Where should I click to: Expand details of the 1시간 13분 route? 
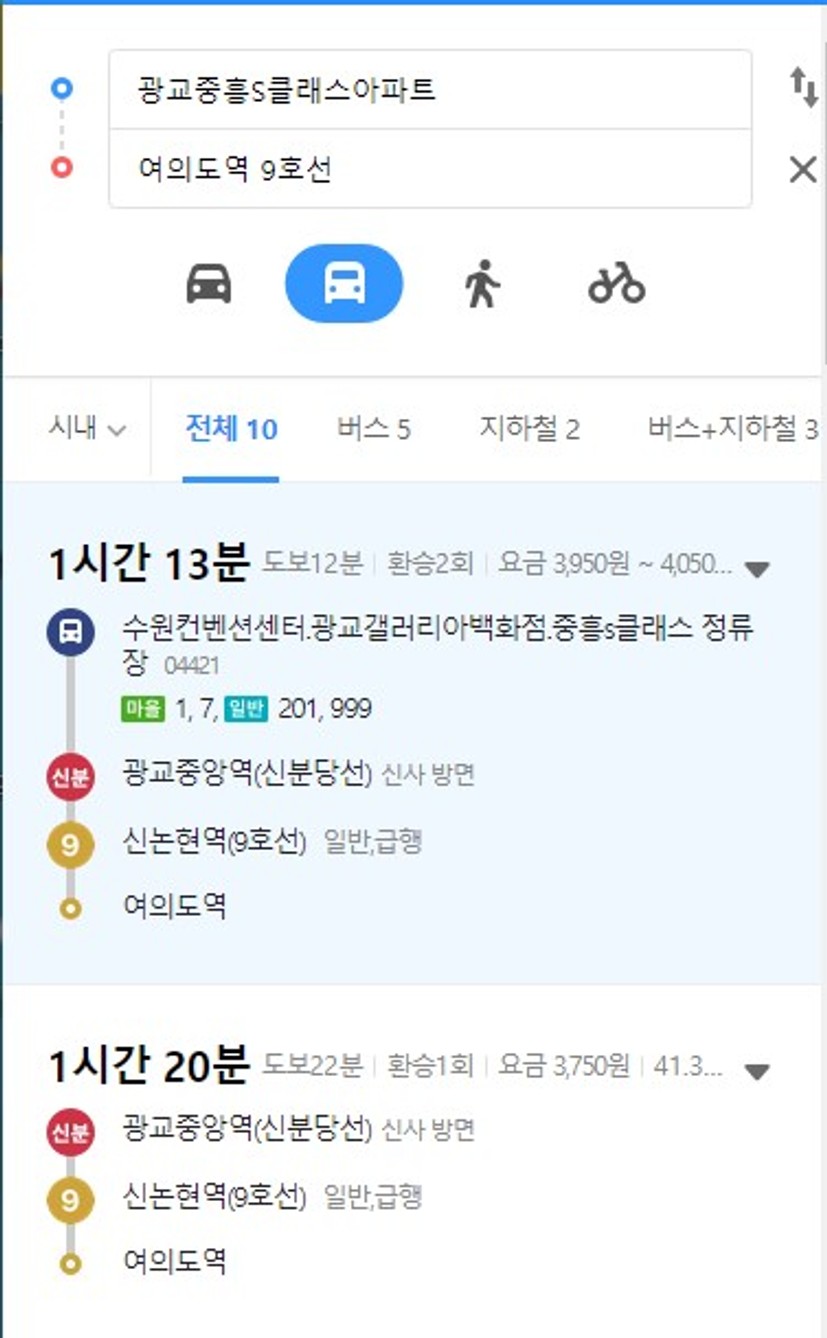pos(757,569)
